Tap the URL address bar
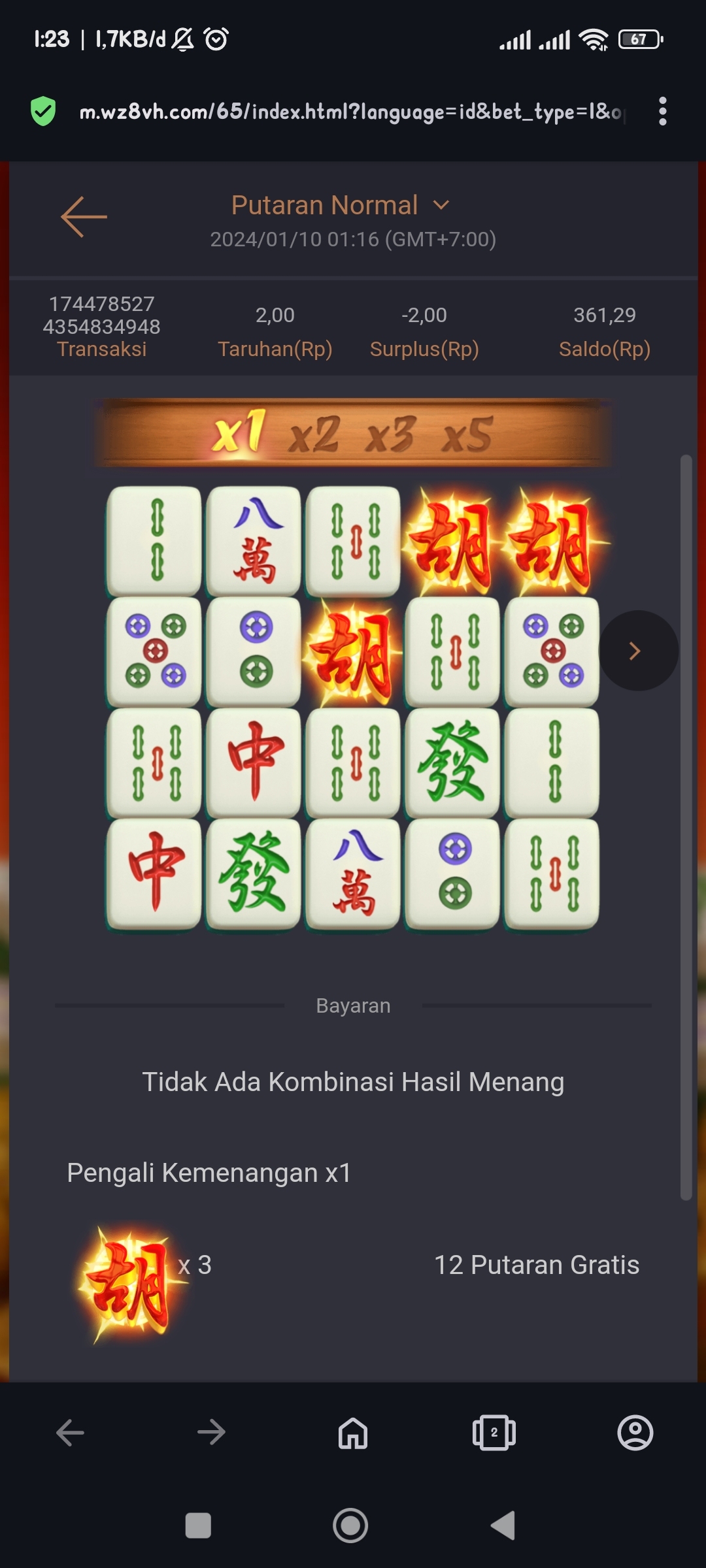Viewport: 706px width, 1568px height. [352, 112]
